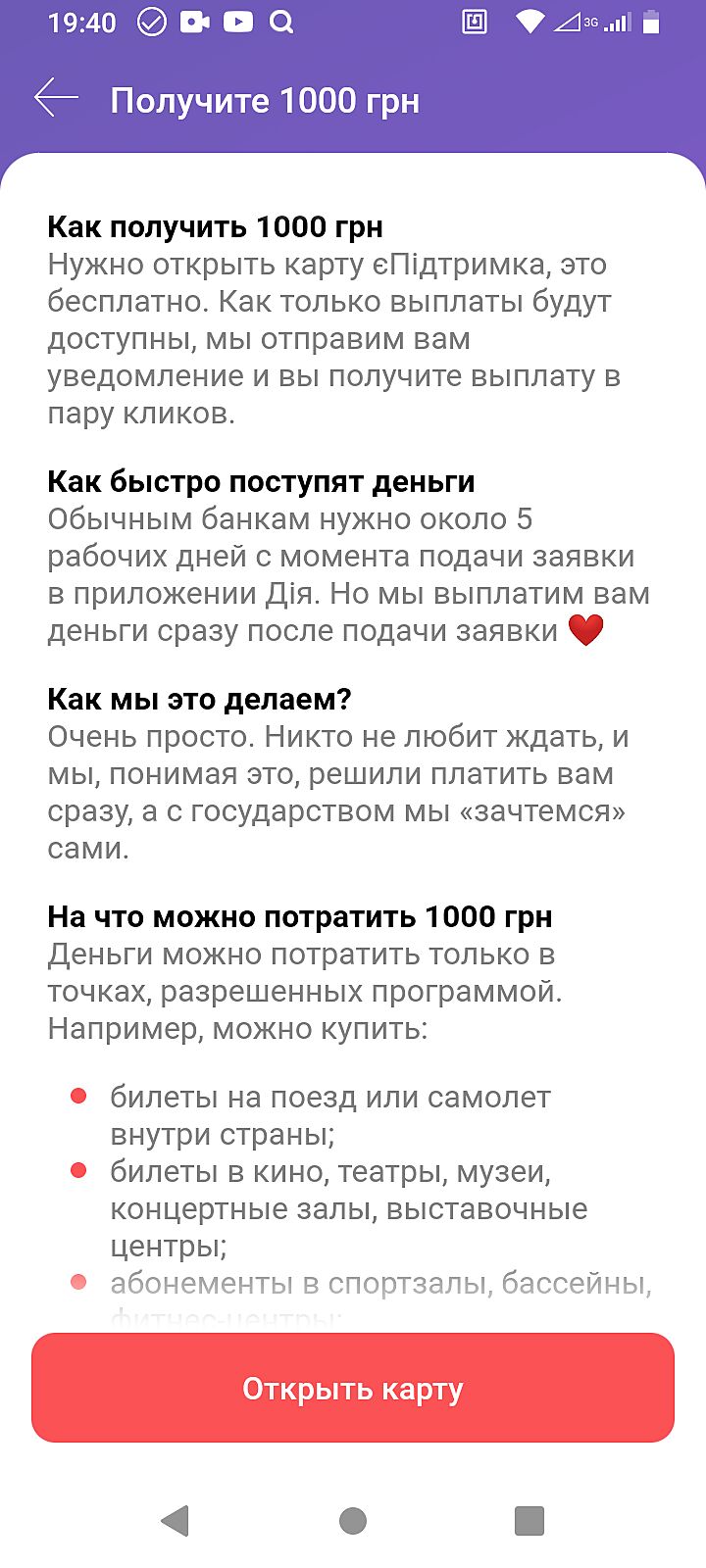Tap the system back button
The height and width of the screenshot is (1568, 706).
(176, 1520)
